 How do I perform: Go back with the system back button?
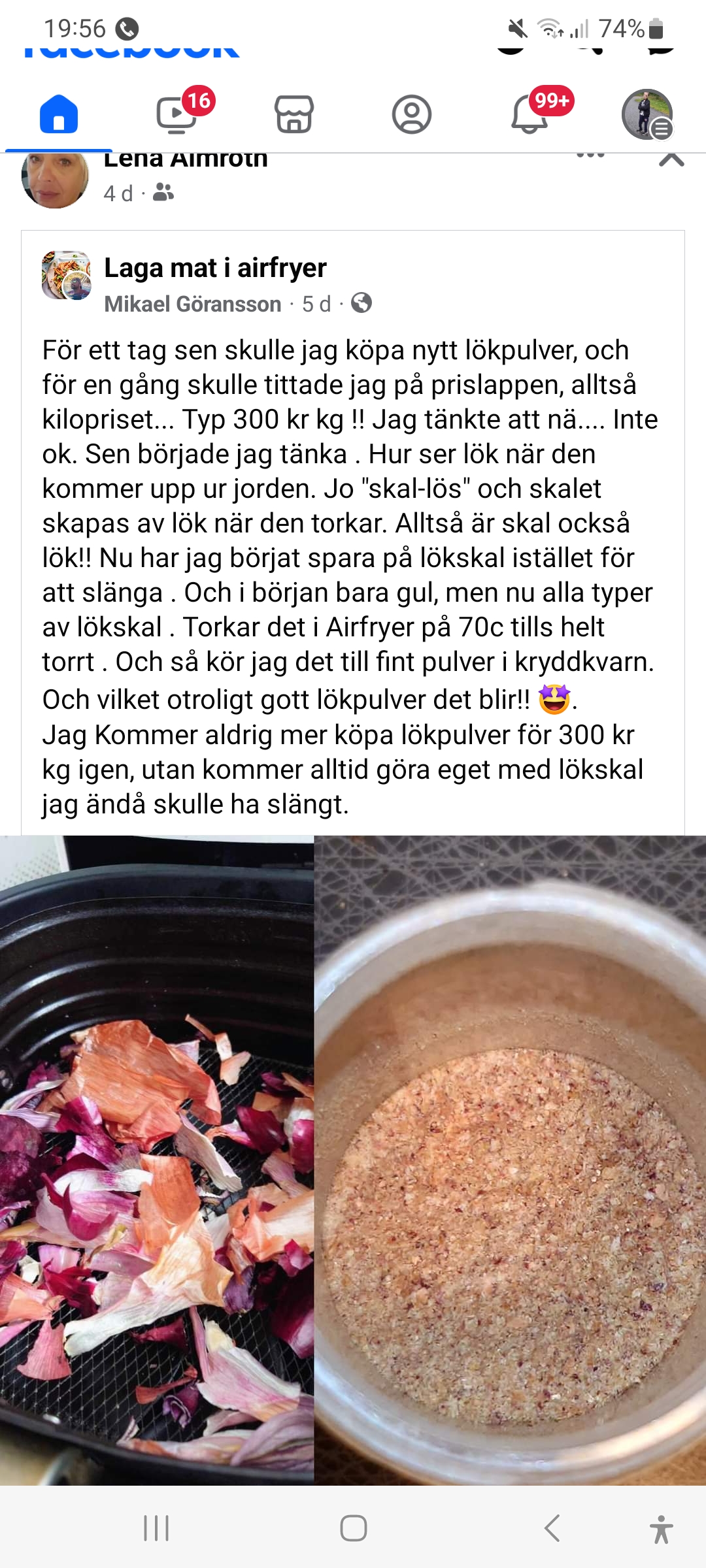[x=552, y=1528]
